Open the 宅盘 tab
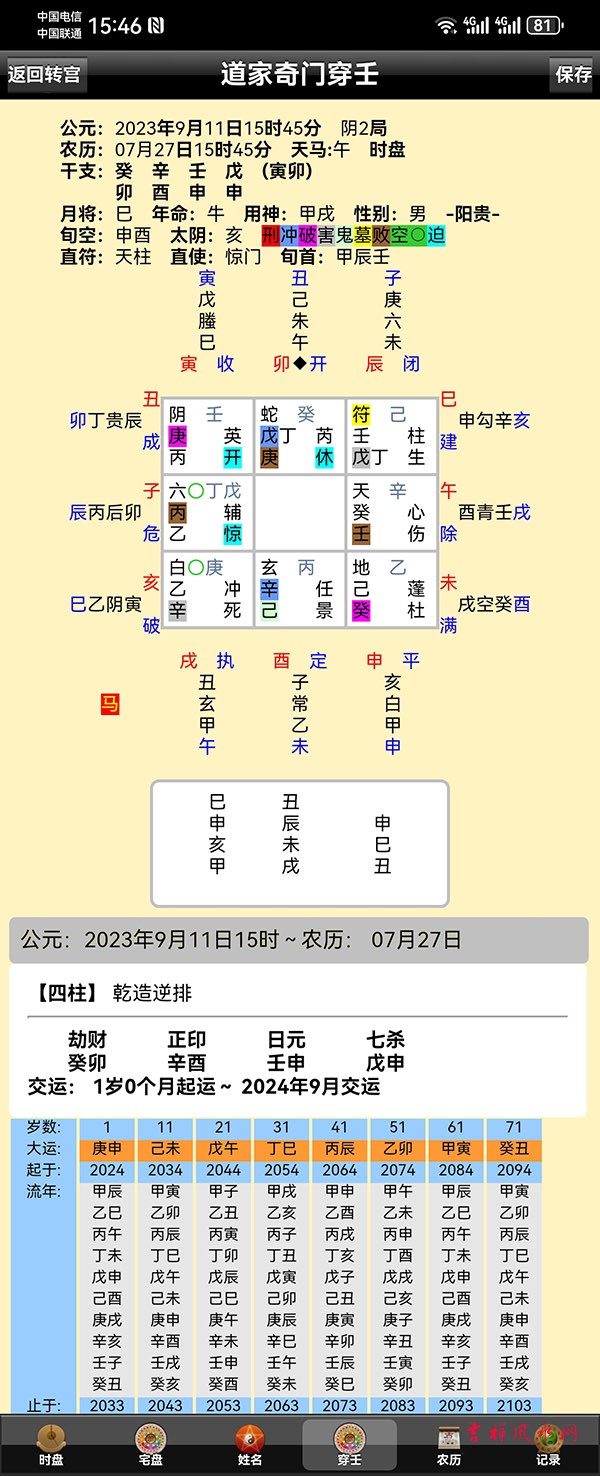600x1476 pixels. pyautogui.click(x=151, y=1446)
